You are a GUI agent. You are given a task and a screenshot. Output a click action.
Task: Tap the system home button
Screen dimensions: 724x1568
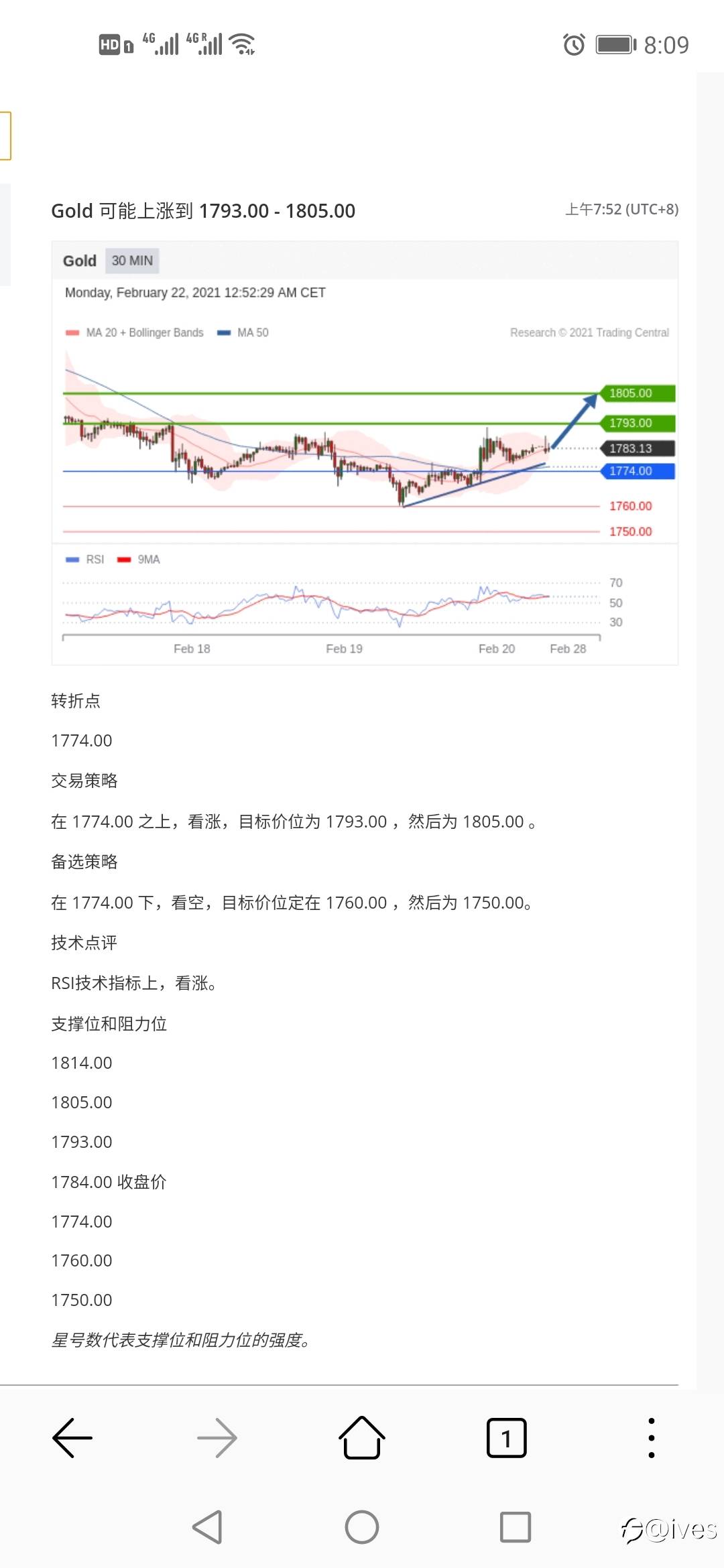(x=362, y=1527)
